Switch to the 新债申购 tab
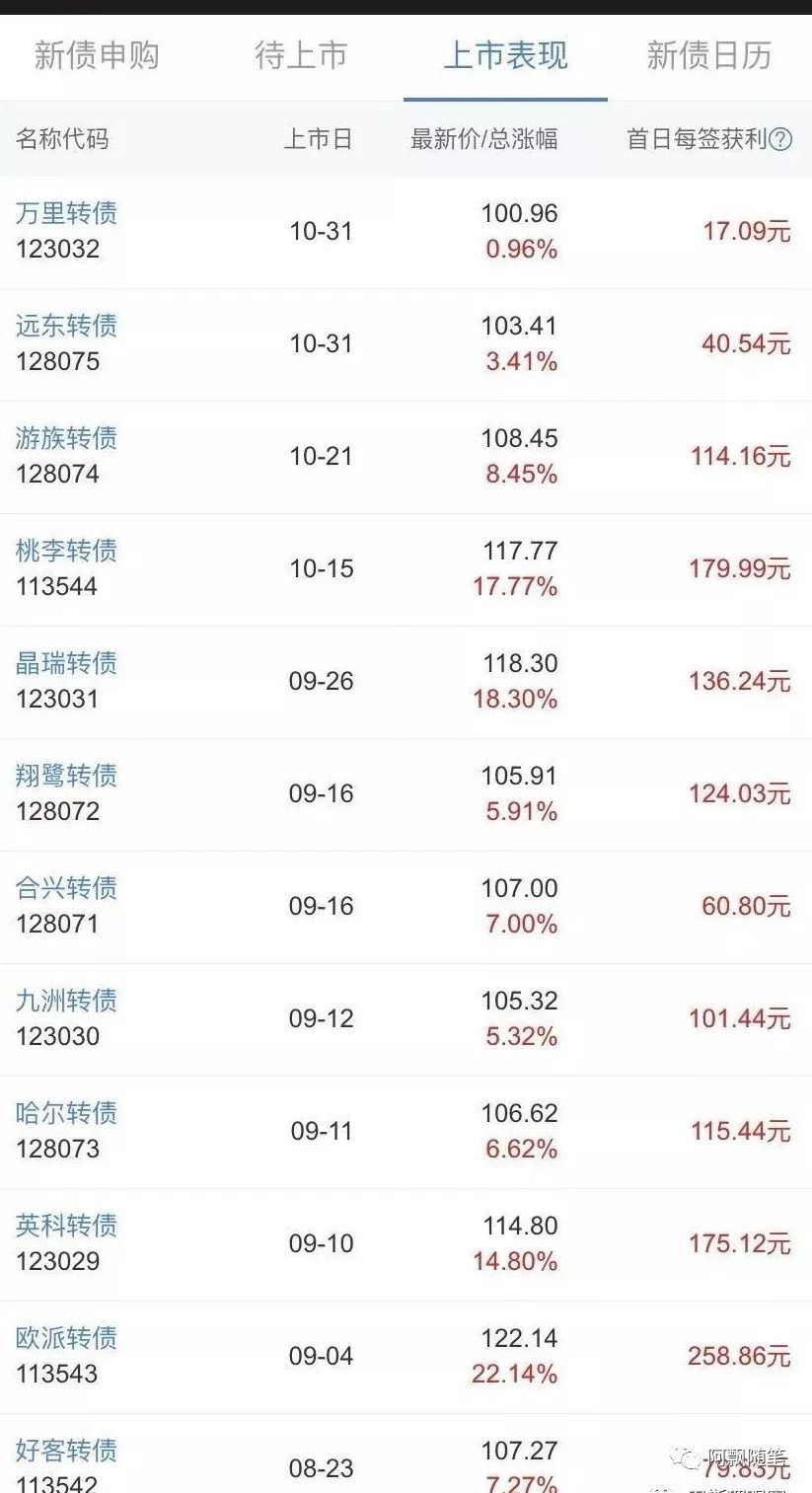The image size is (812, 1493). [x=97, y=55]
